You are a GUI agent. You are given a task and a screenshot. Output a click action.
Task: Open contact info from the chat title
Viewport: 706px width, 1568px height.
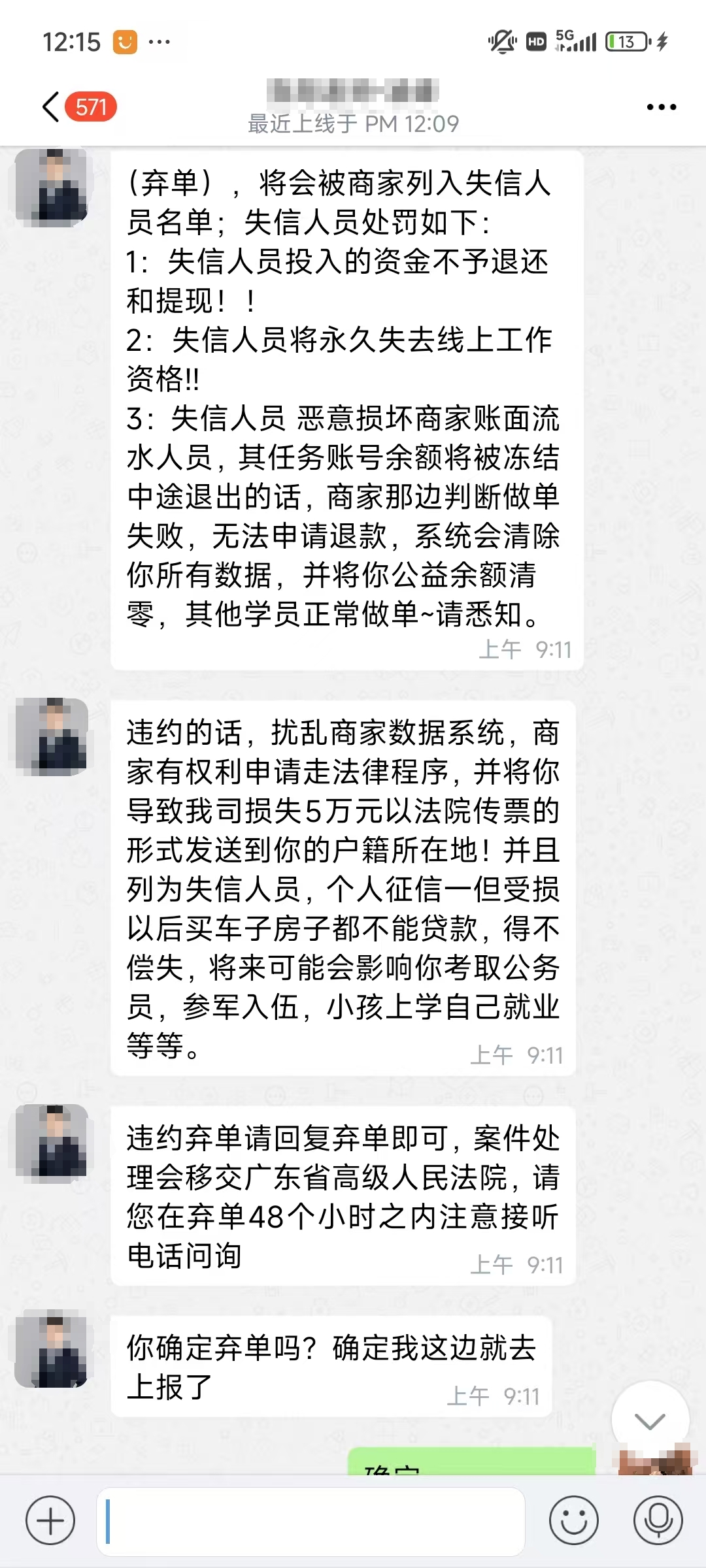(353, 93)
